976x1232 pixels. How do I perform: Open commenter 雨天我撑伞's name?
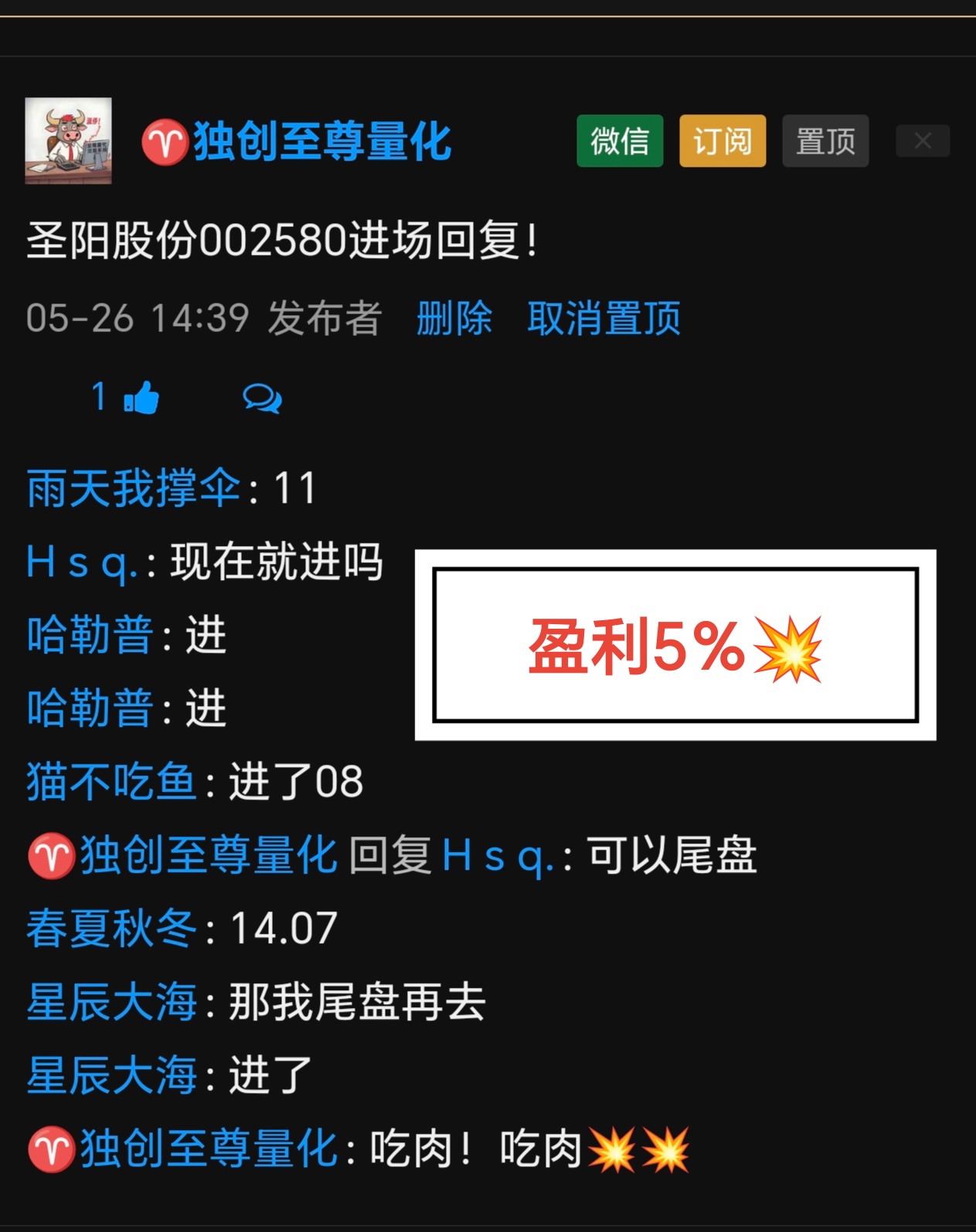point(133,488)
